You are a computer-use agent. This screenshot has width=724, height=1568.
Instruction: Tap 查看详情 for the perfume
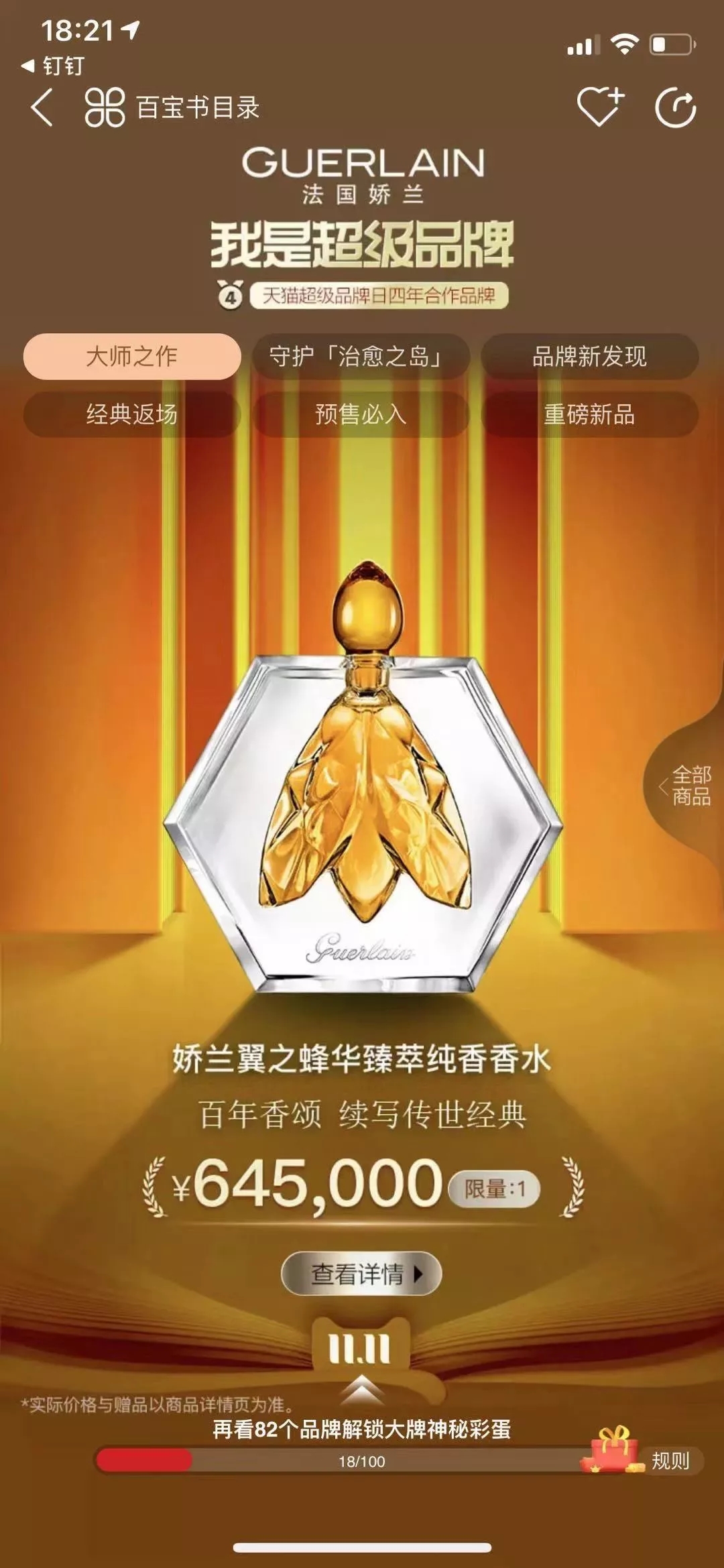(x=361, y=1273)
